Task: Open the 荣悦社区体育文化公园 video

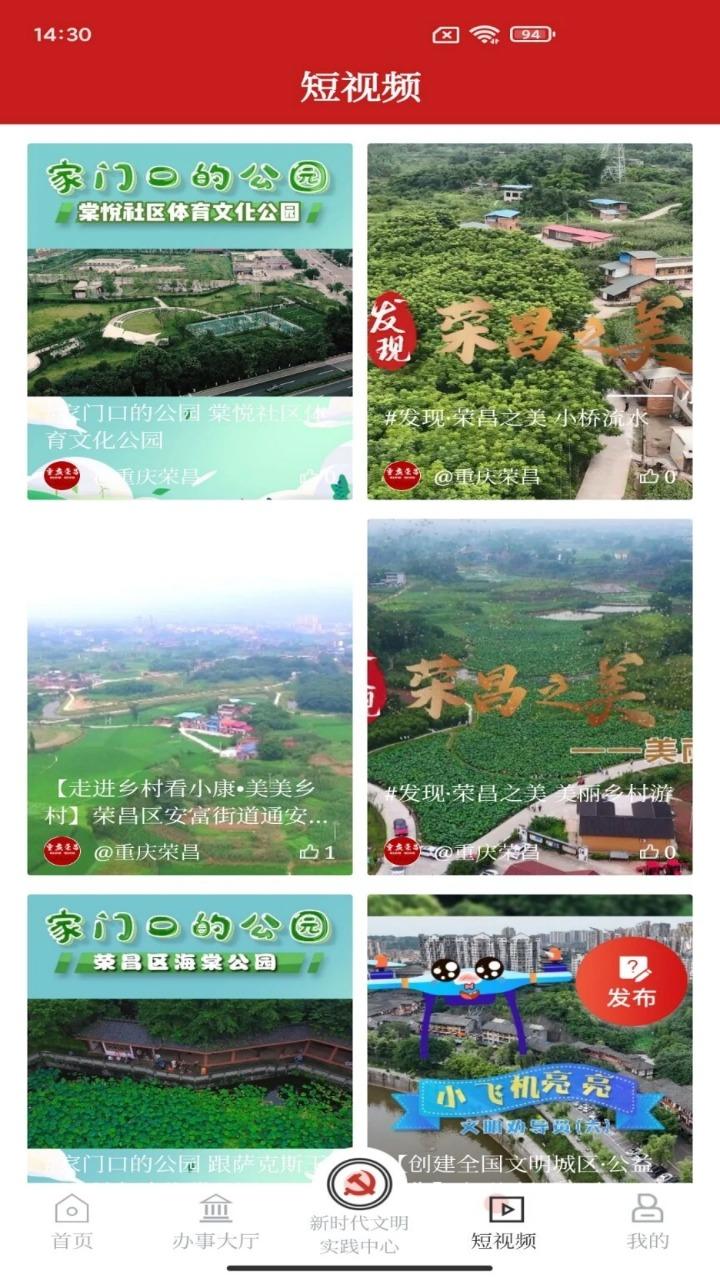Action: pyautogui.click(x=189, y=300)
